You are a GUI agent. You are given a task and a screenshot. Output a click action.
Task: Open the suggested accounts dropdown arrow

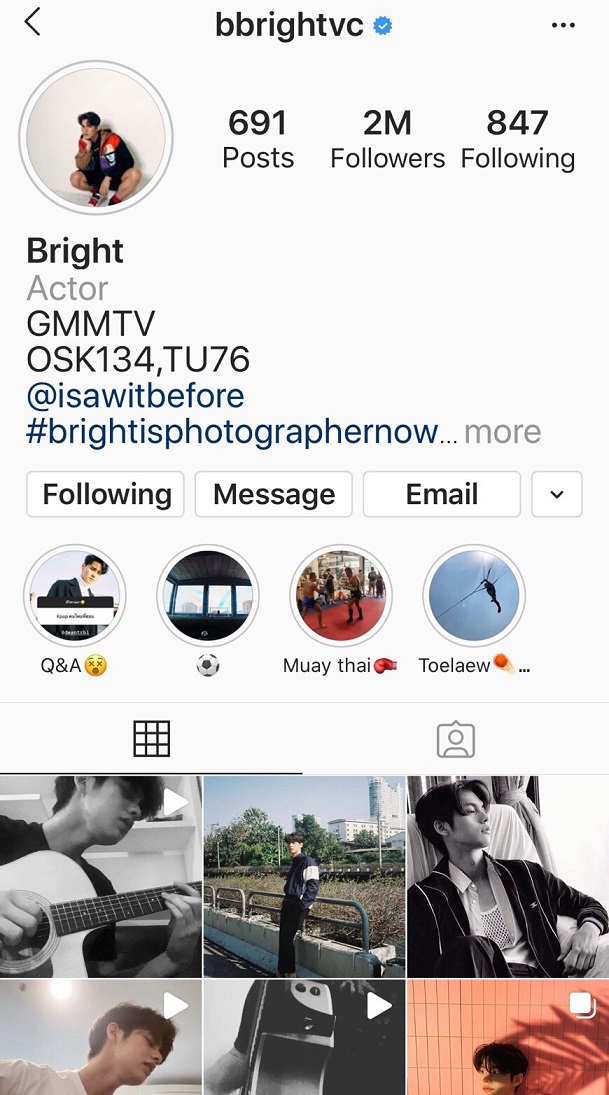[557, 494]
